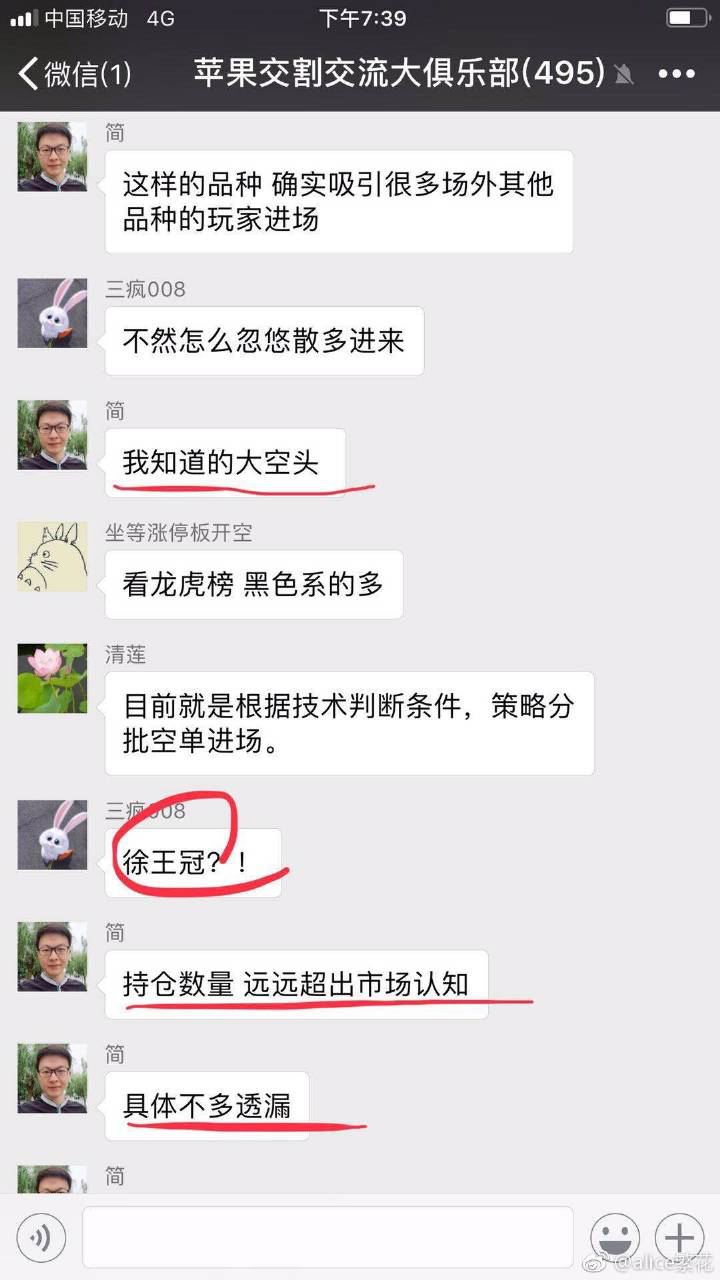Go back to the WeChat chat list
720x1280 pixels.
coord(72,73)
